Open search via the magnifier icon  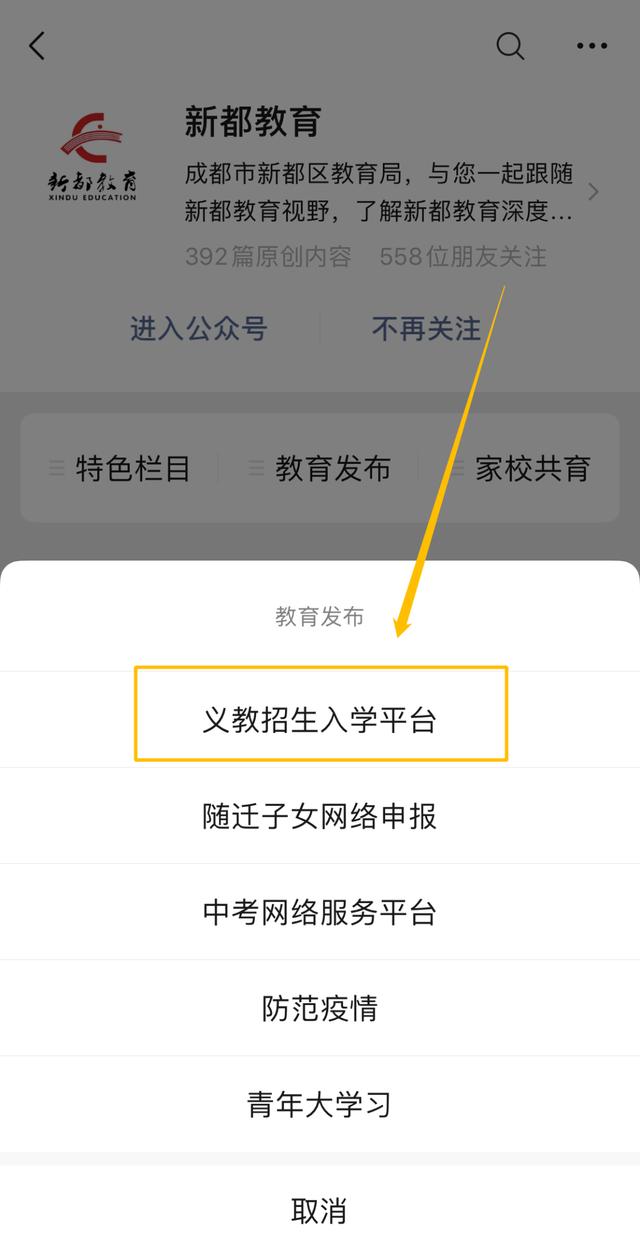click(x=510, y=46)
